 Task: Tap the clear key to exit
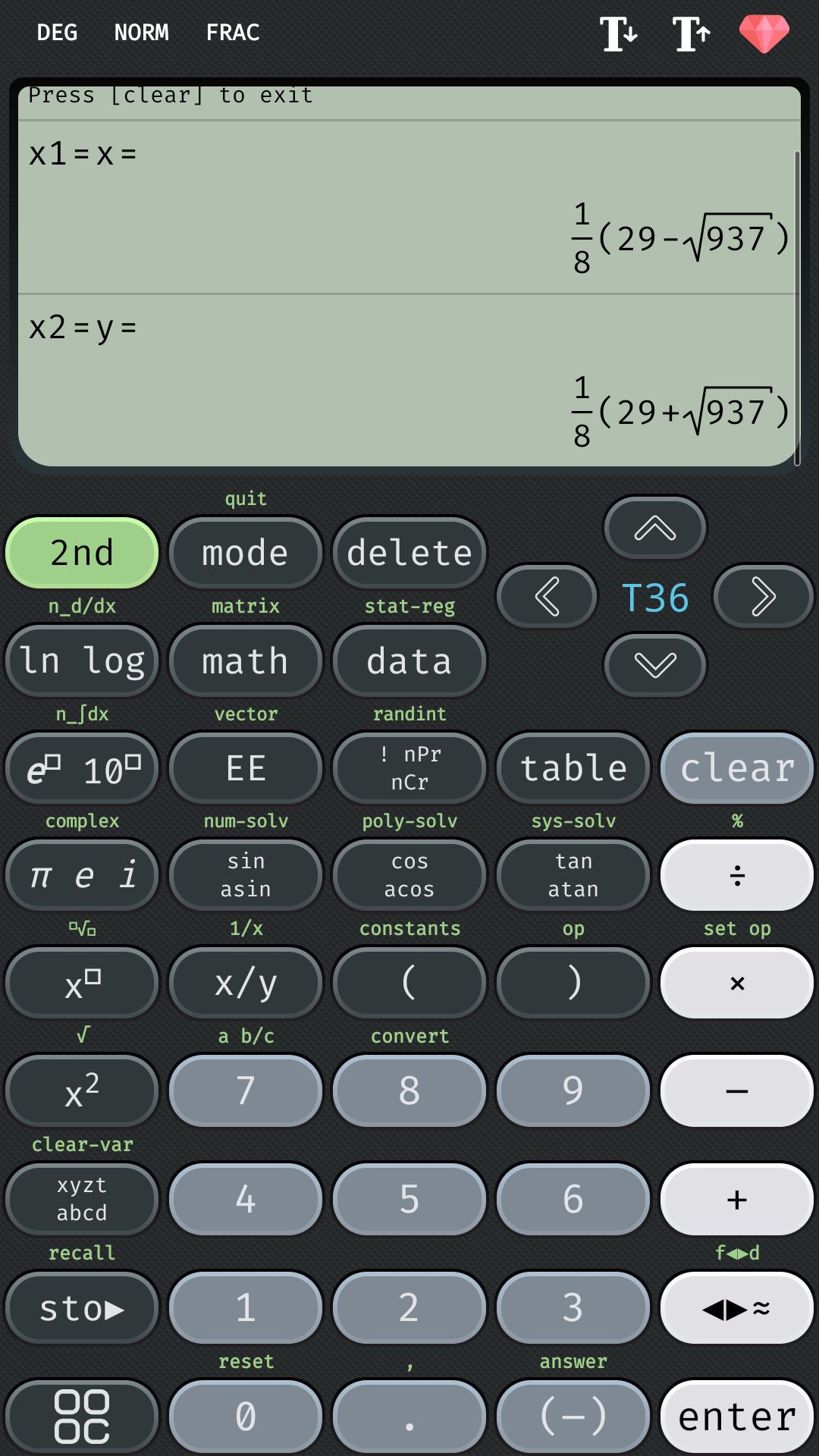pyautogui.click(x=737, y=768)
